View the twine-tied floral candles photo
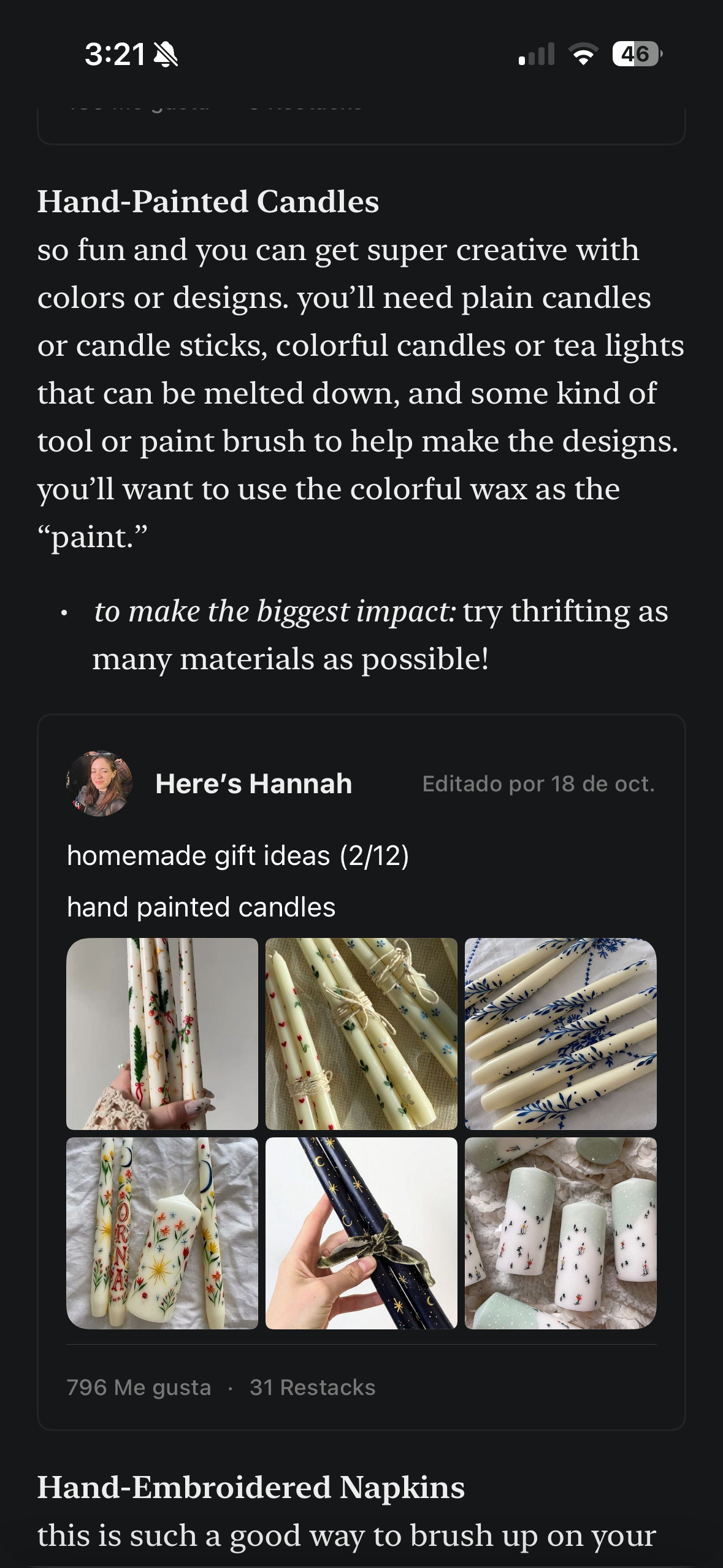The image size is (723, 1568). [x=361, y=1034]
